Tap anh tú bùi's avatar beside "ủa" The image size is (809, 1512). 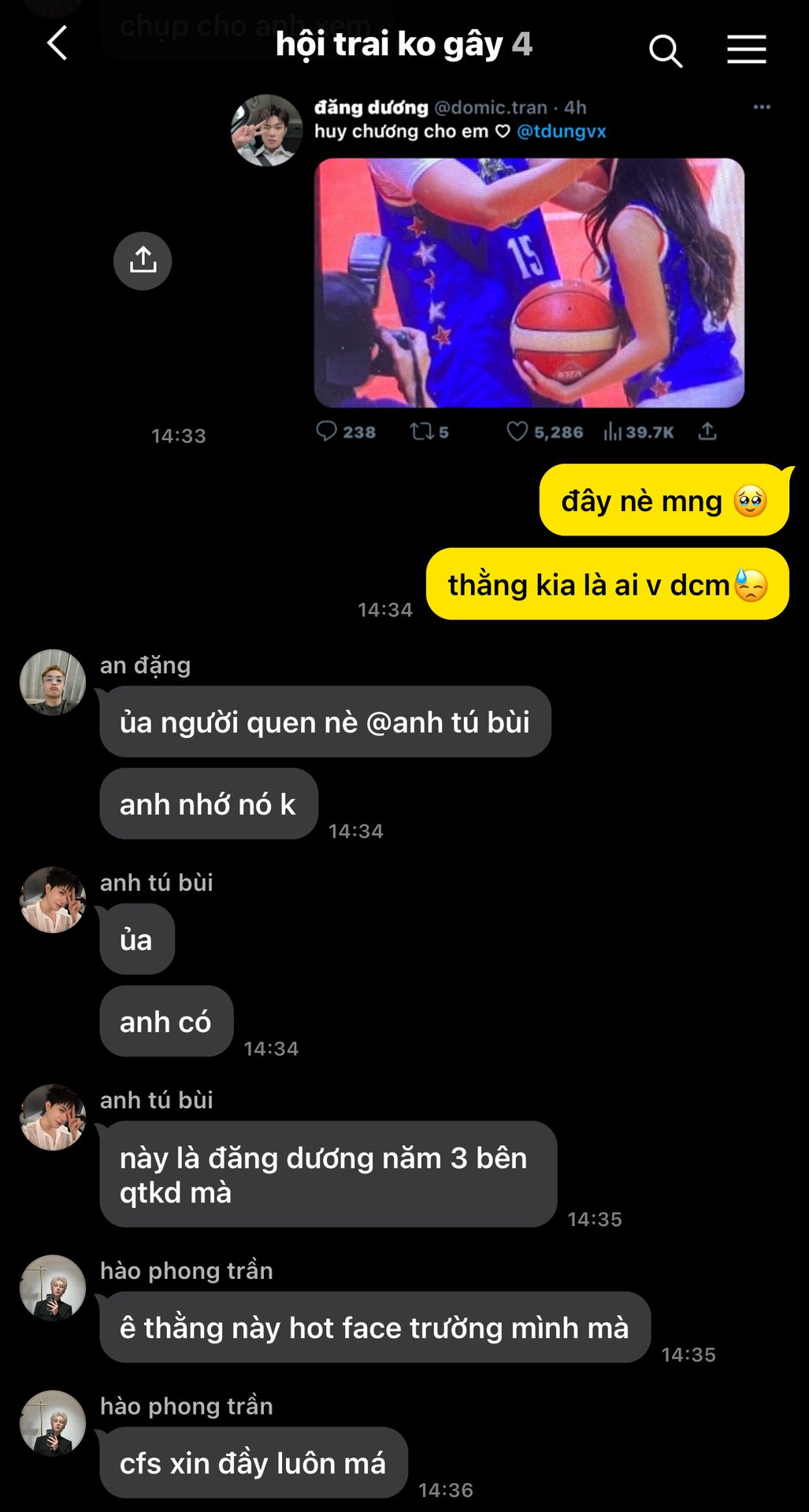tap(53, 899)
